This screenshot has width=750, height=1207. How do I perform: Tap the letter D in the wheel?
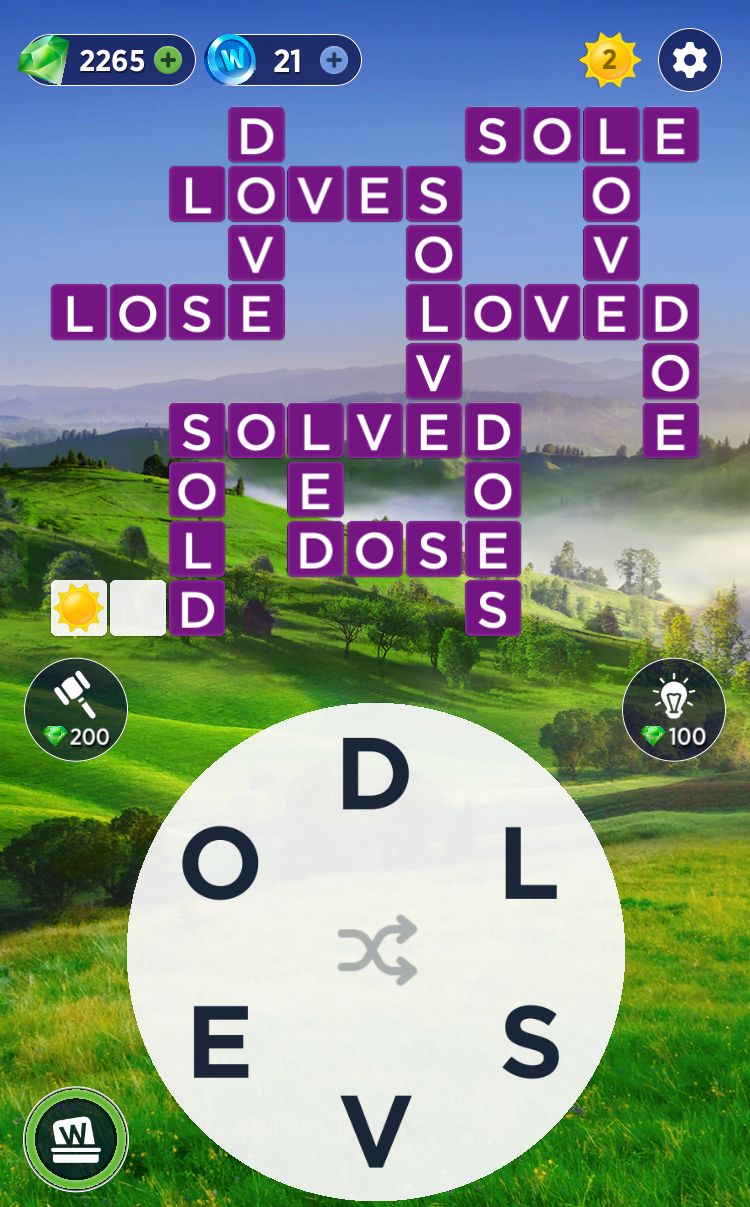click(375, 778)
